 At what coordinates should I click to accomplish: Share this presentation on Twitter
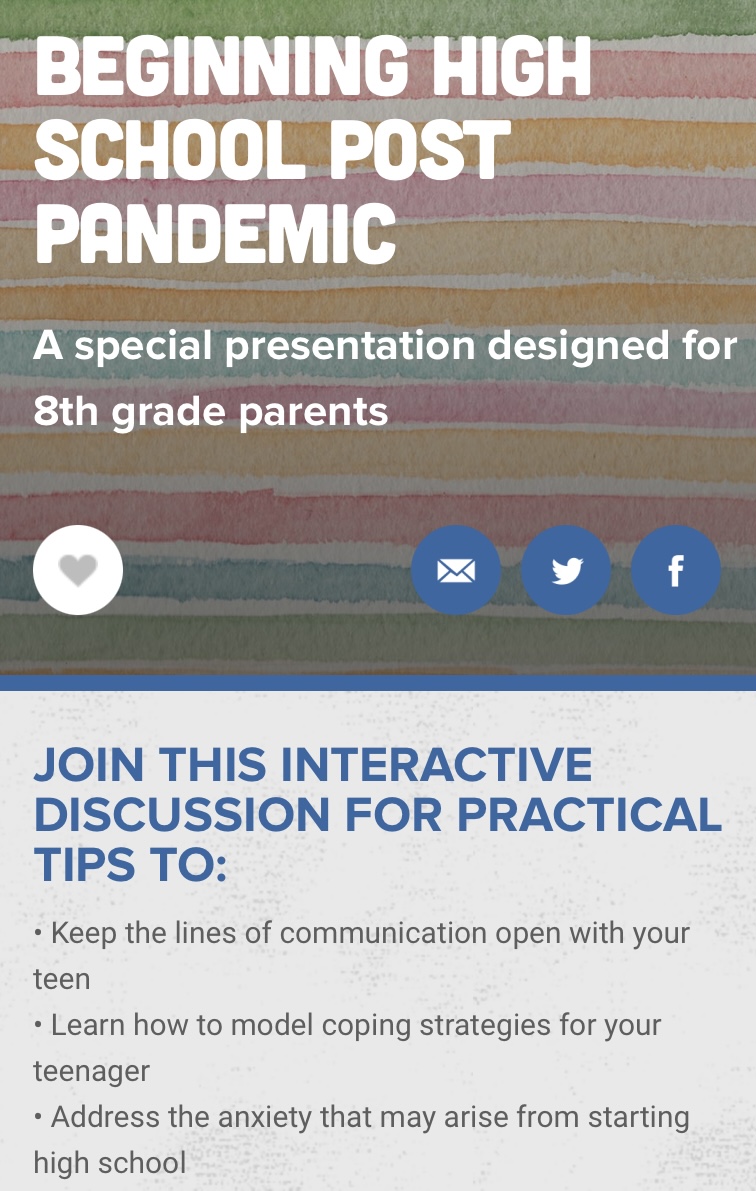click(566, 570)
